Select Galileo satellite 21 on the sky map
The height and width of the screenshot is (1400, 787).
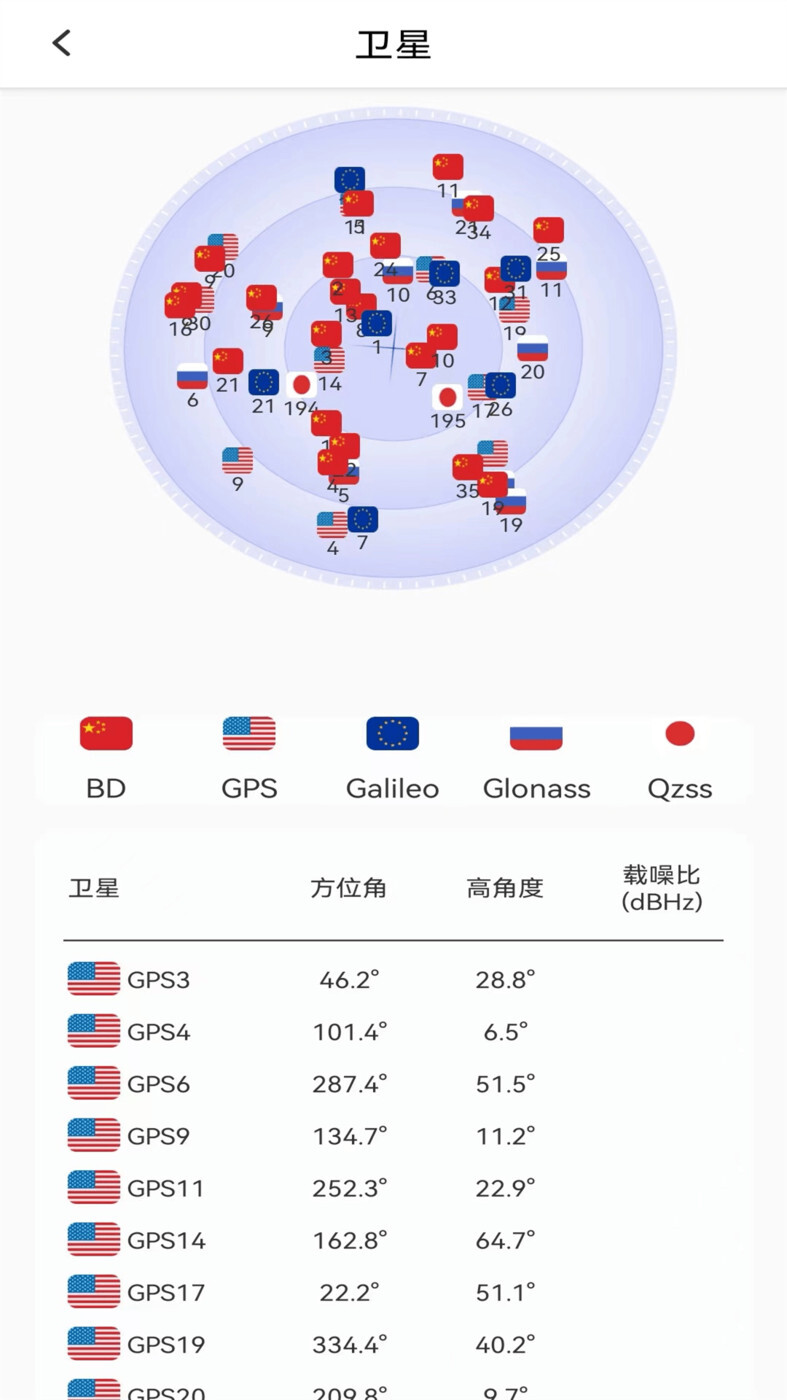point(264,383)
